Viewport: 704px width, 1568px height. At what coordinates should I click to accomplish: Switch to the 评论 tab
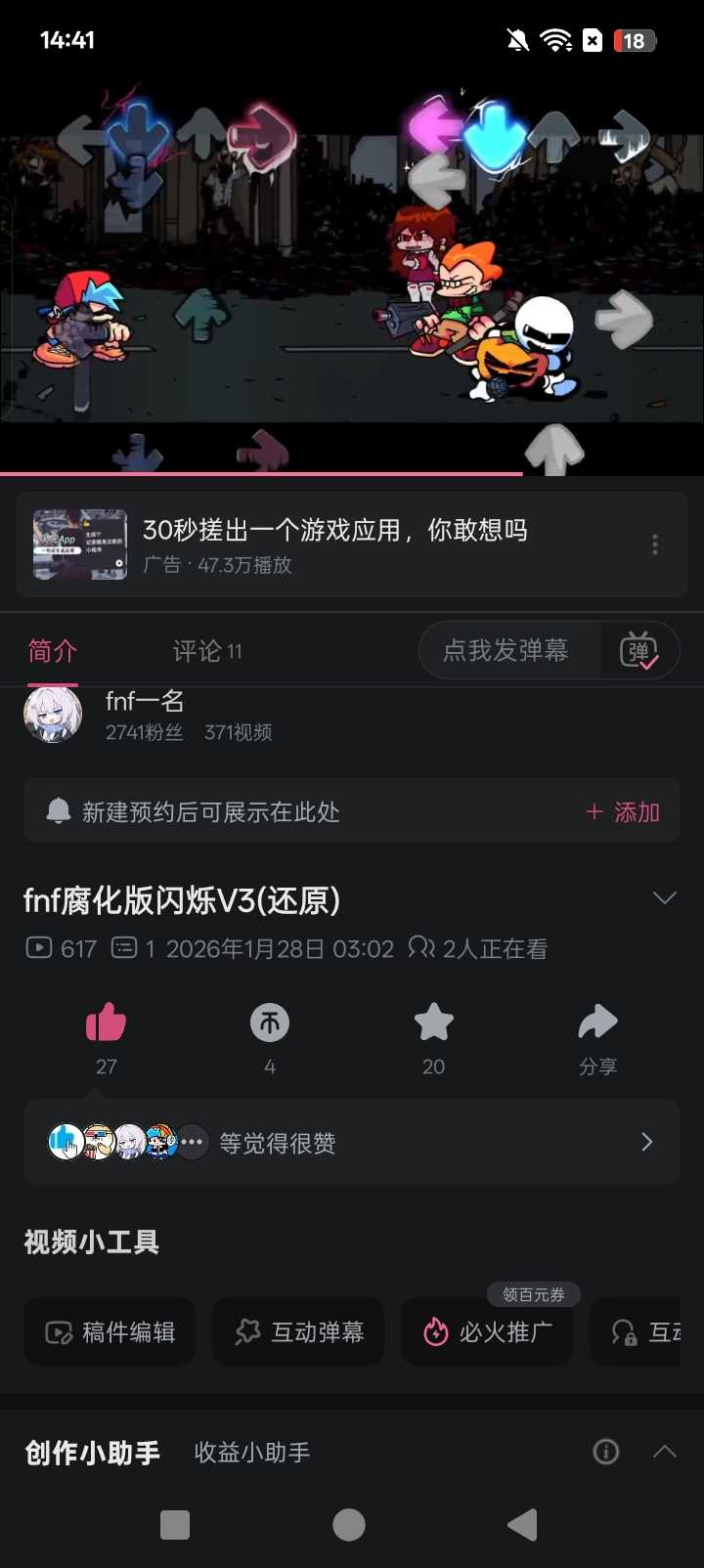pos(206,651)
